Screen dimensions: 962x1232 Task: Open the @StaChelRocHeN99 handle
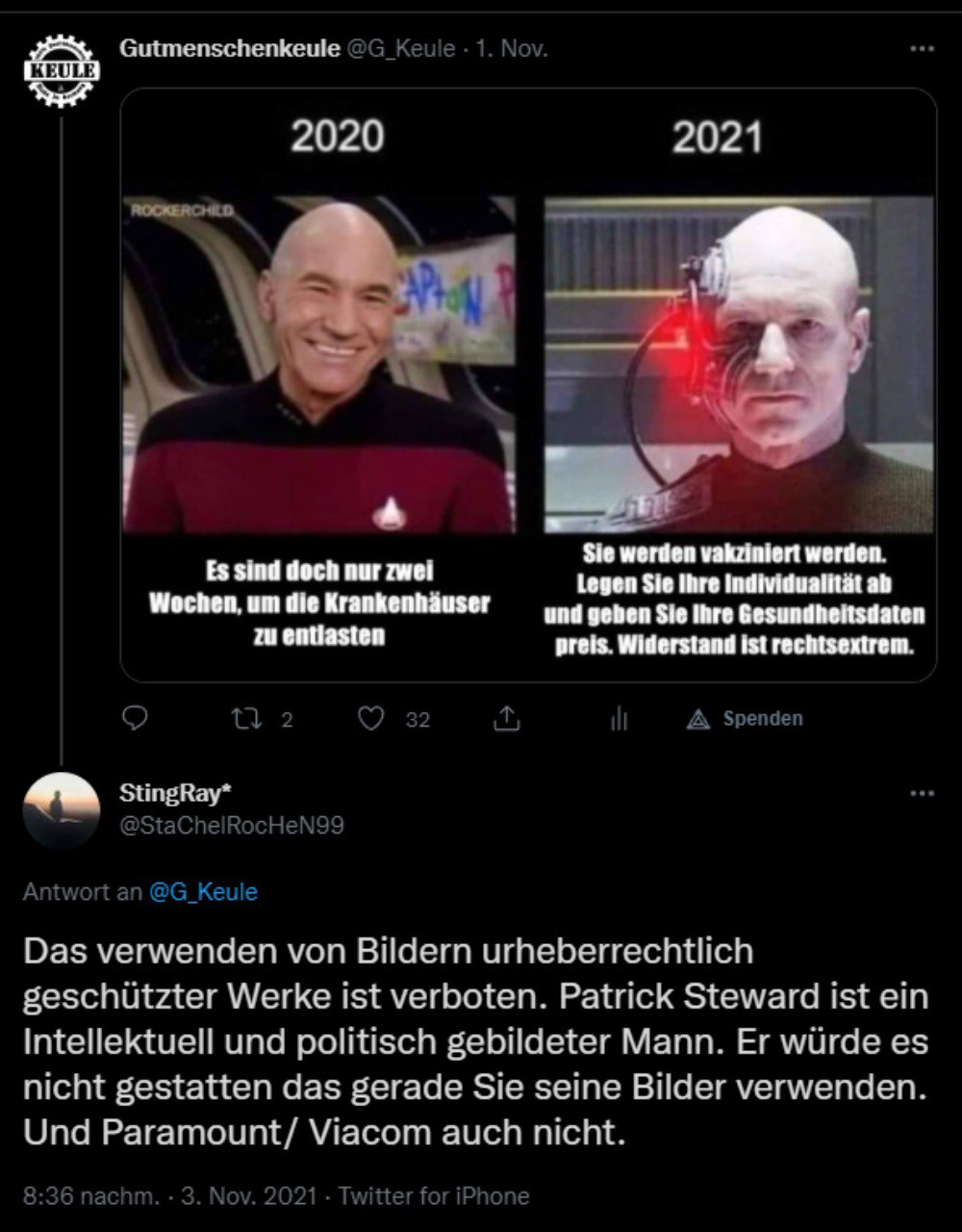tap(231, 825)
